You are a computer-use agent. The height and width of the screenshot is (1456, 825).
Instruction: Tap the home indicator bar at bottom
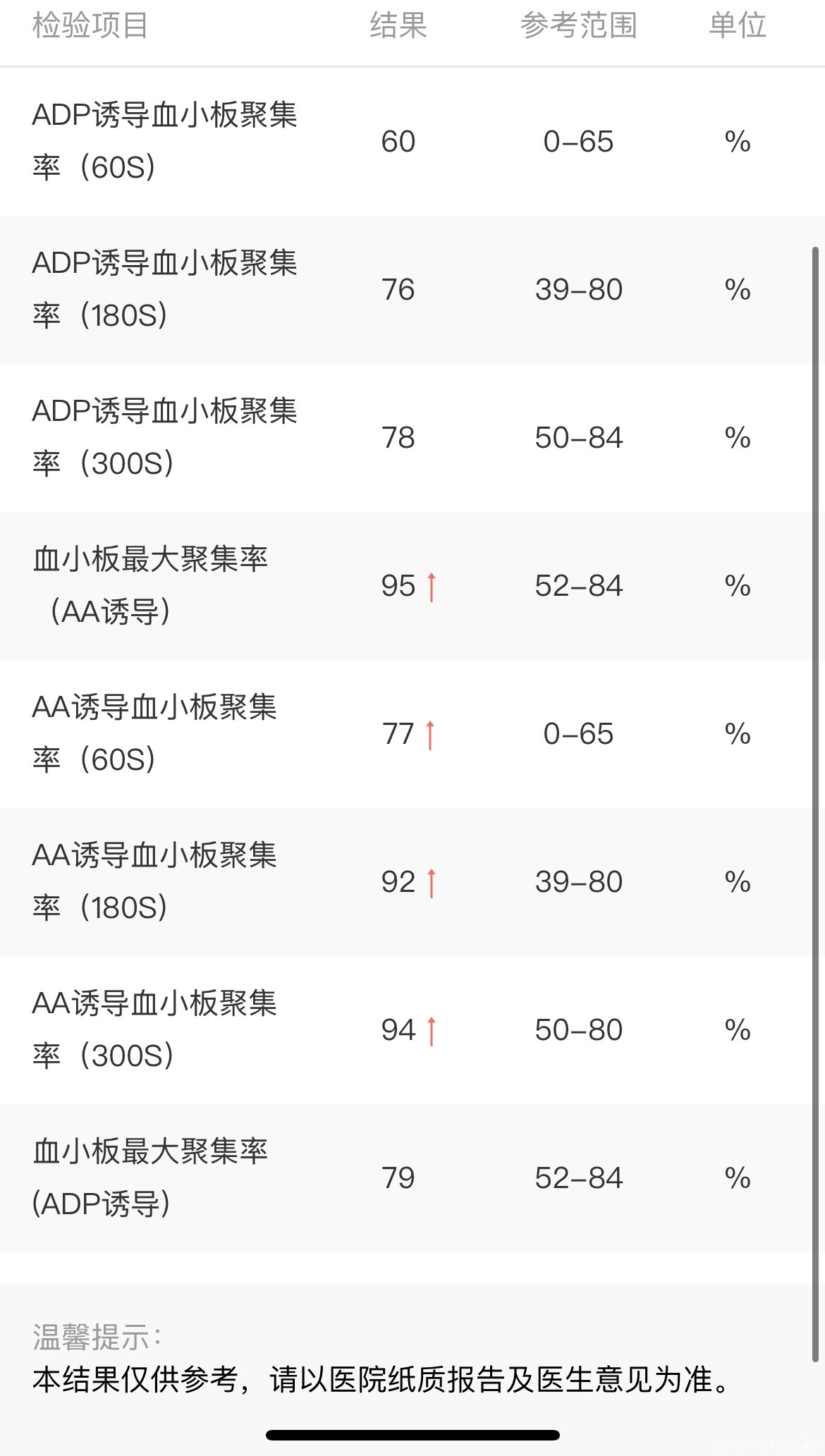click(412, 1435)
